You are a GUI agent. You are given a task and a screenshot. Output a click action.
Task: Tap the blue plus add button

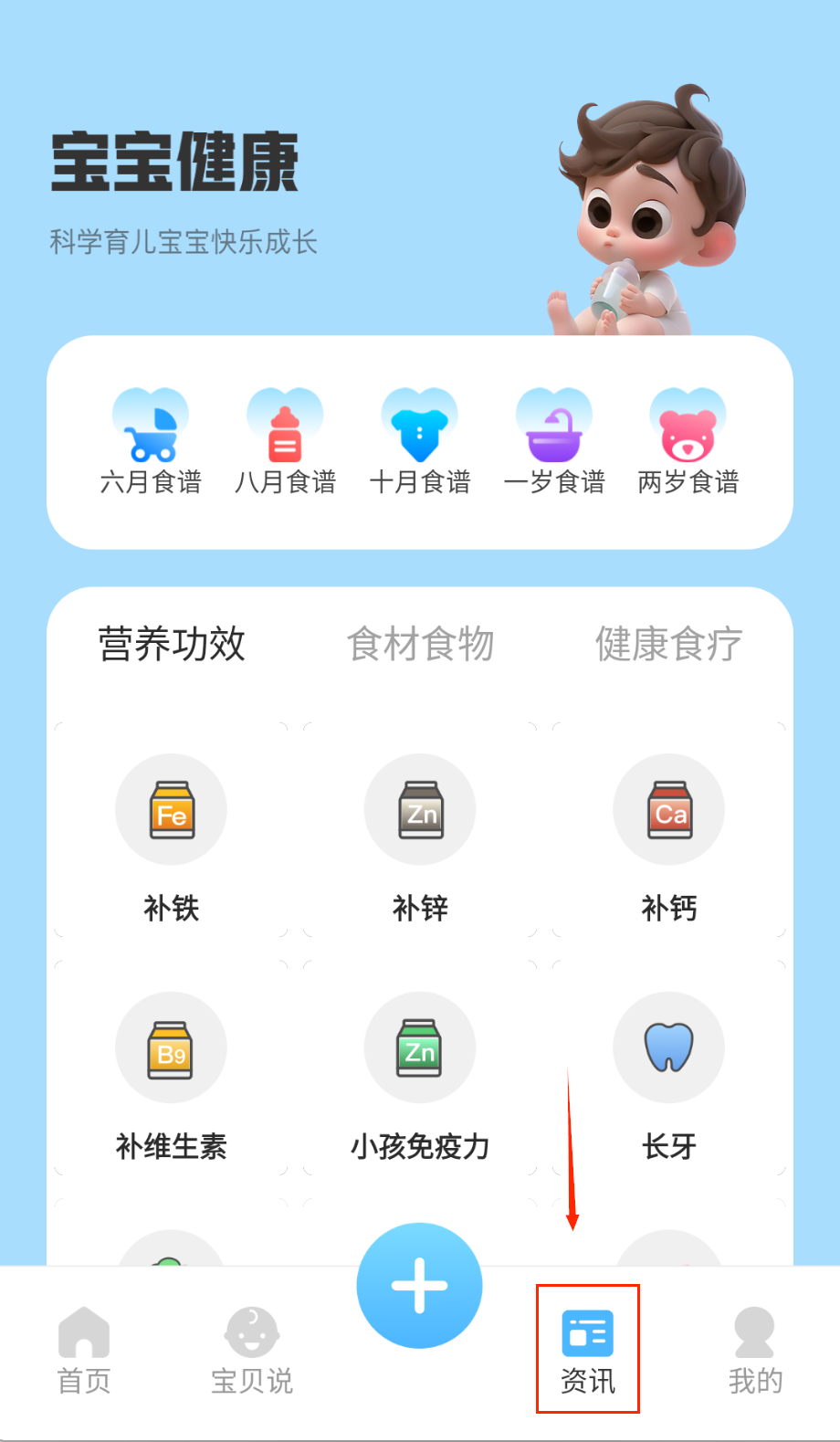click(x=420, y=1285)
